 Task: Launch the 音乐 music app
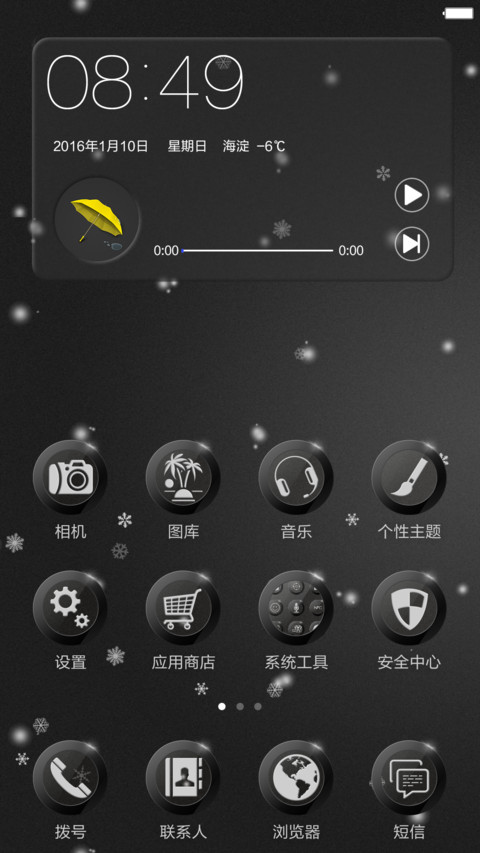296,478
